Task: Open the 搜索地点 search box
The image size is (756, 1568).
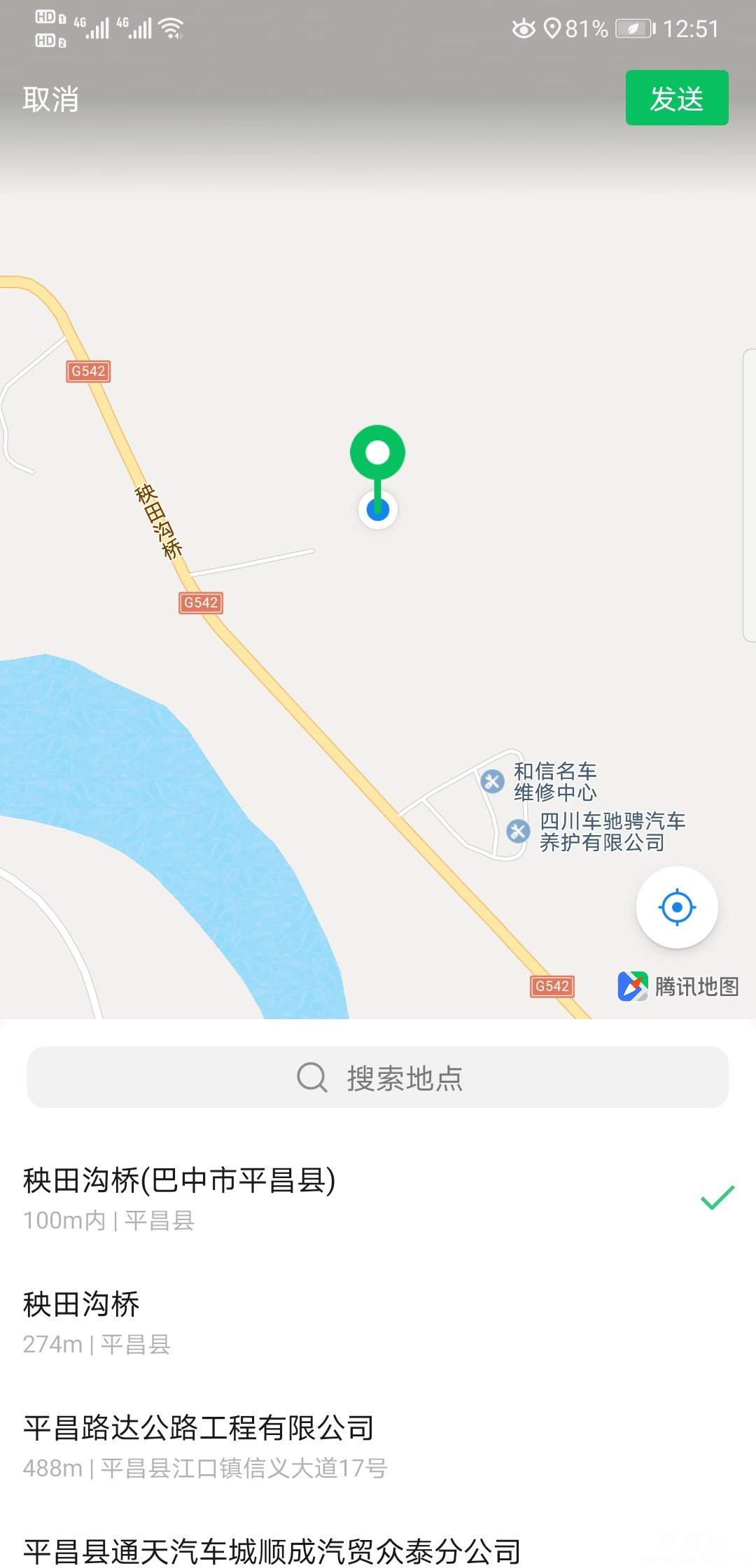Action: (378, 1077)
